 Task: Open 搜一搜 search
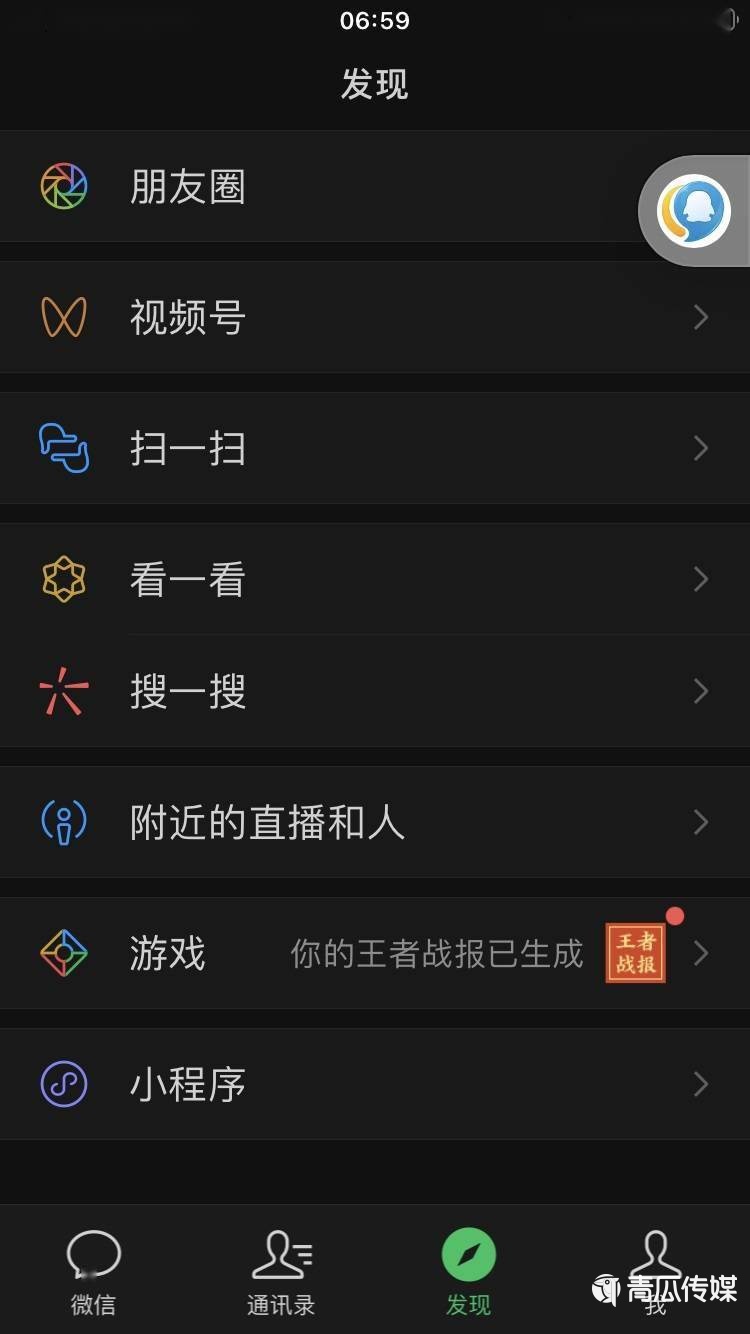[x=375, y=690]
